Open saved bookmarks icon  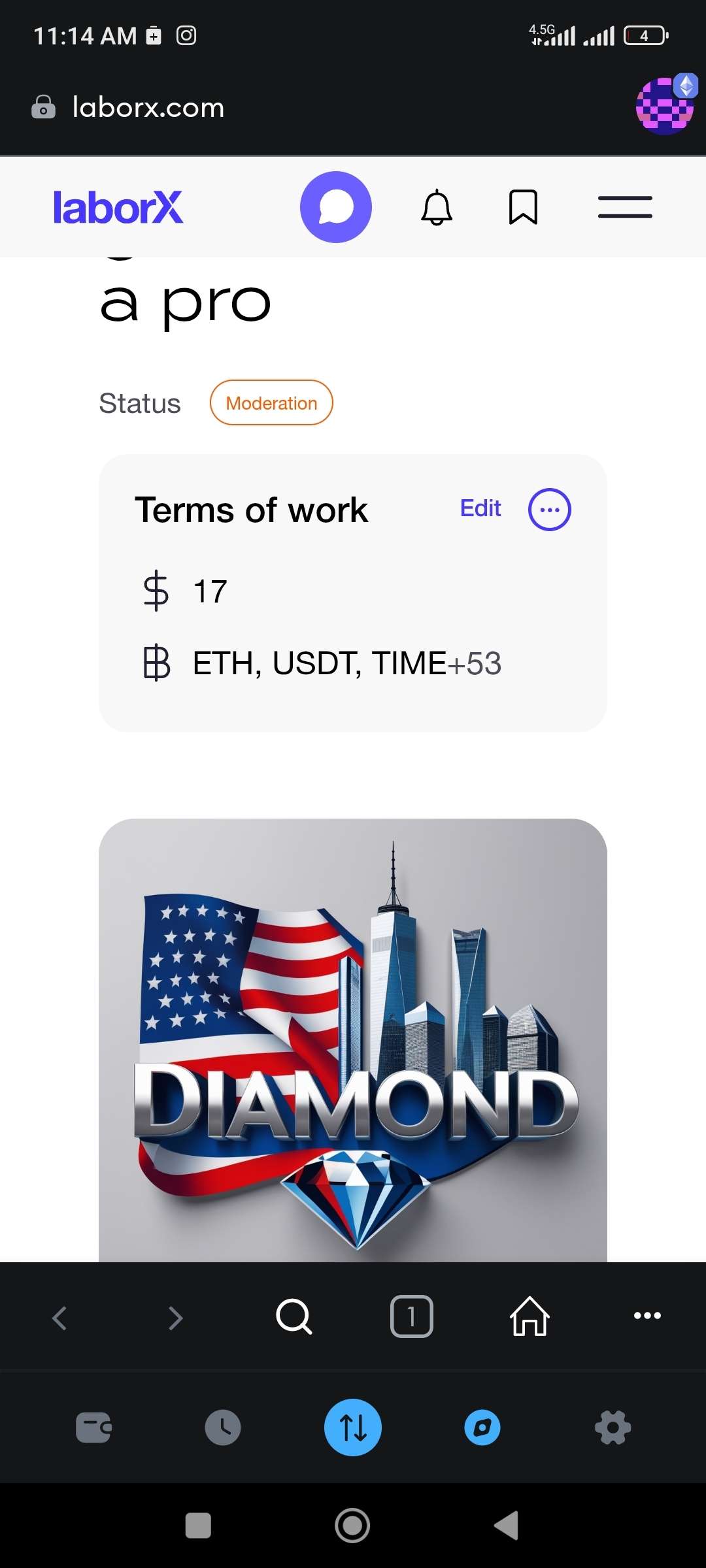pos(523,207)
